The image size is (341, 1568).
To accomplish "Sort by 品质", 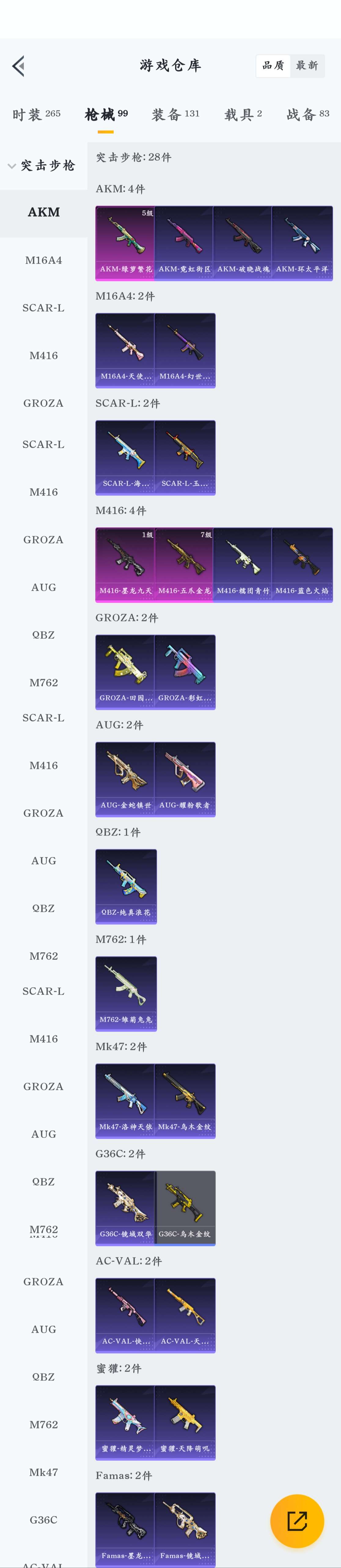I will tap(273, 66).
